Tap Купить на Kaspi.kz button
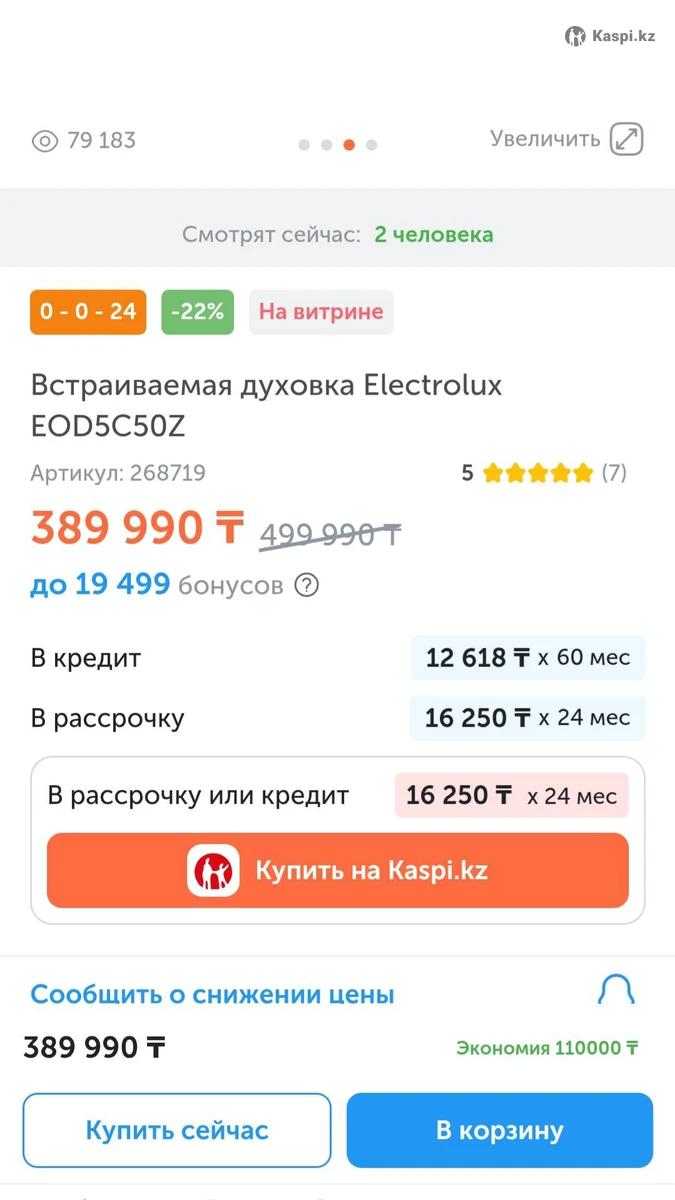The image size is (675, 1200). click(x=338, y=870)
